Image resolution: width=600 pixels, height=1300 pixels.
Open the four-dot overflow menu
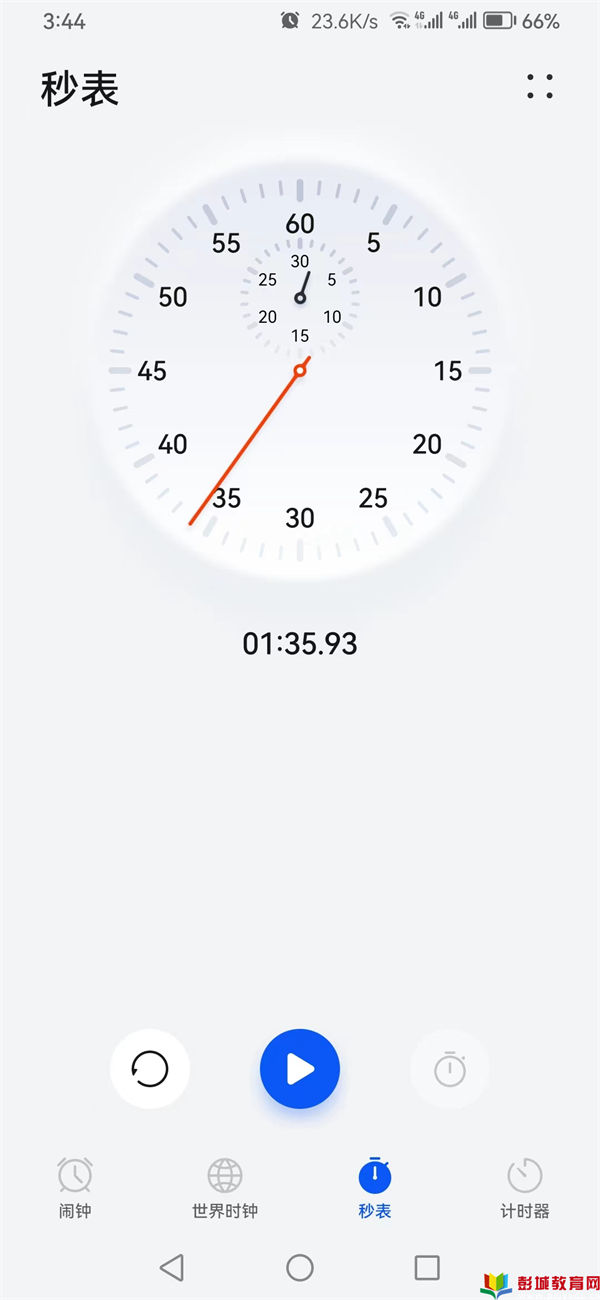540,87
